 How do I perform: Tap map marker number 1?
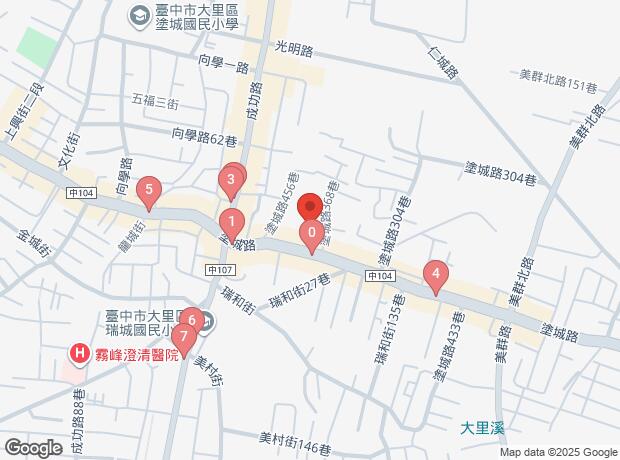coord(231,222)
